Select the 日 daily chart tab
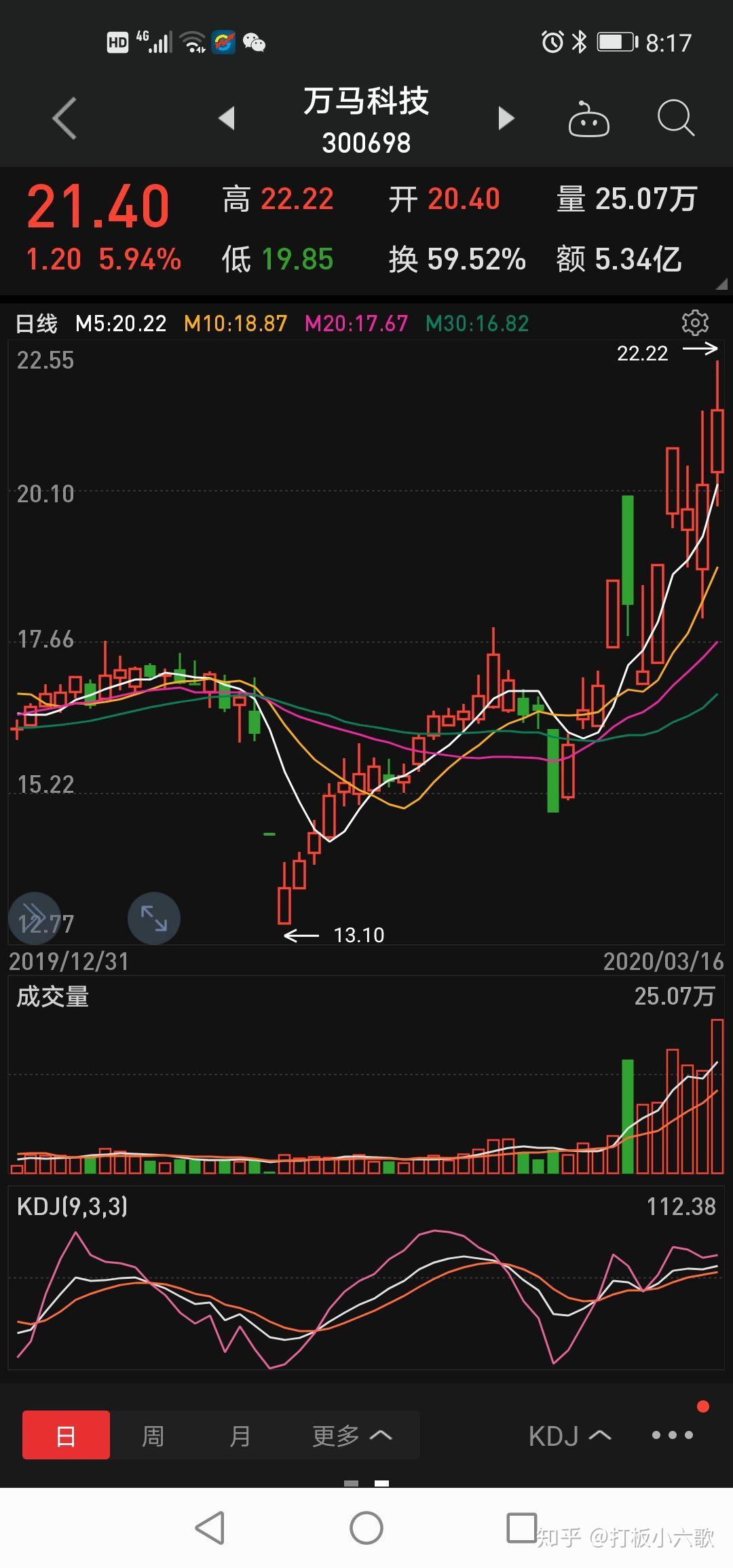This screenshot has width=733, height=1568. coord(66,1435)
